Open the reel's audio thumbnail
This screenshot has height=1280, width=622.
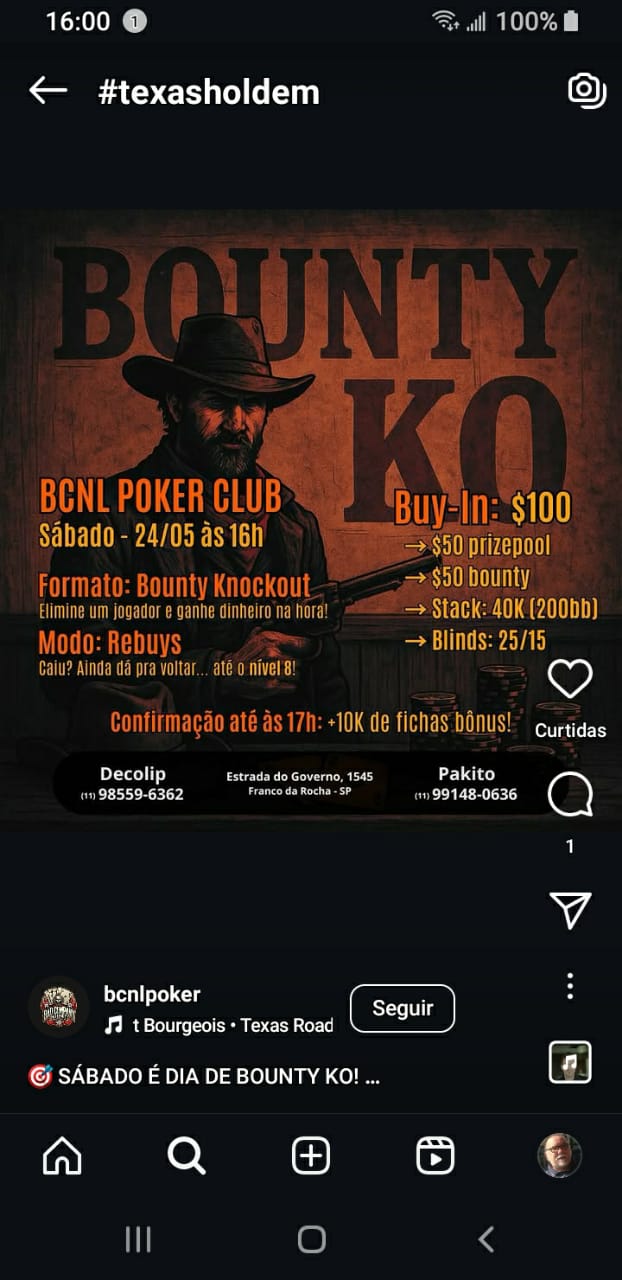570,1062
